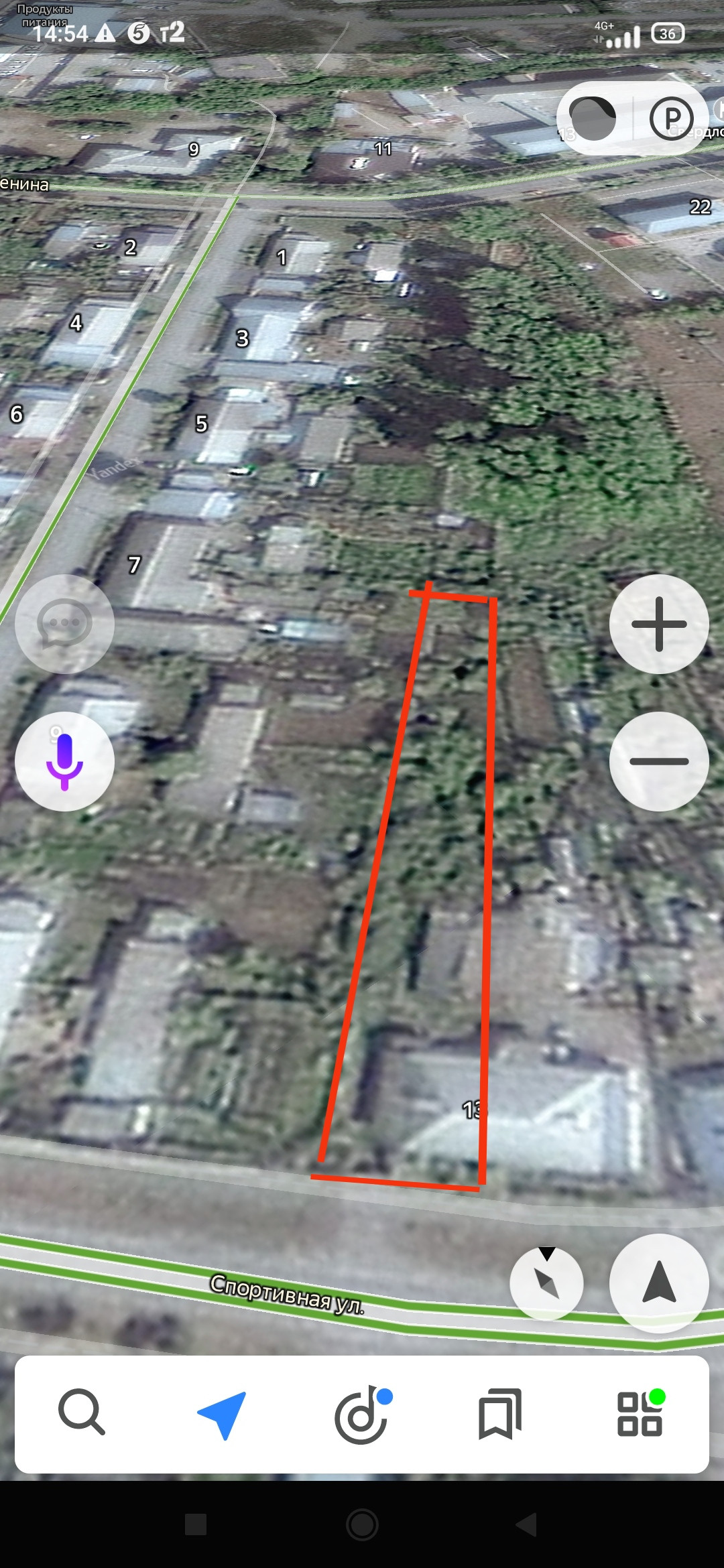Center the map on my location
Screen dimensions: 724x1568
click(x=659, y=1283)
